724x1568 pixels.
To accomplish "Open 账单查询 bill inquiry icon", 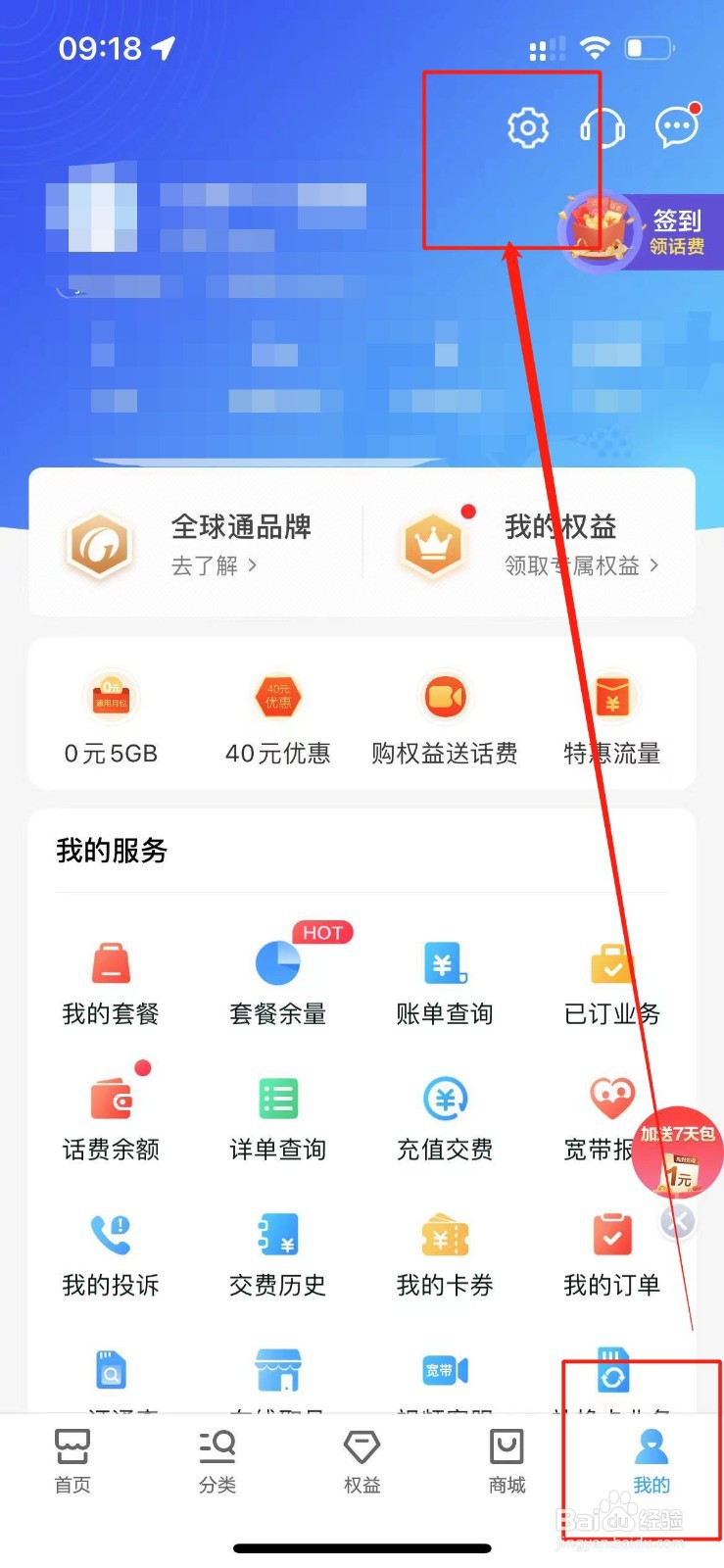I will 444,980.
